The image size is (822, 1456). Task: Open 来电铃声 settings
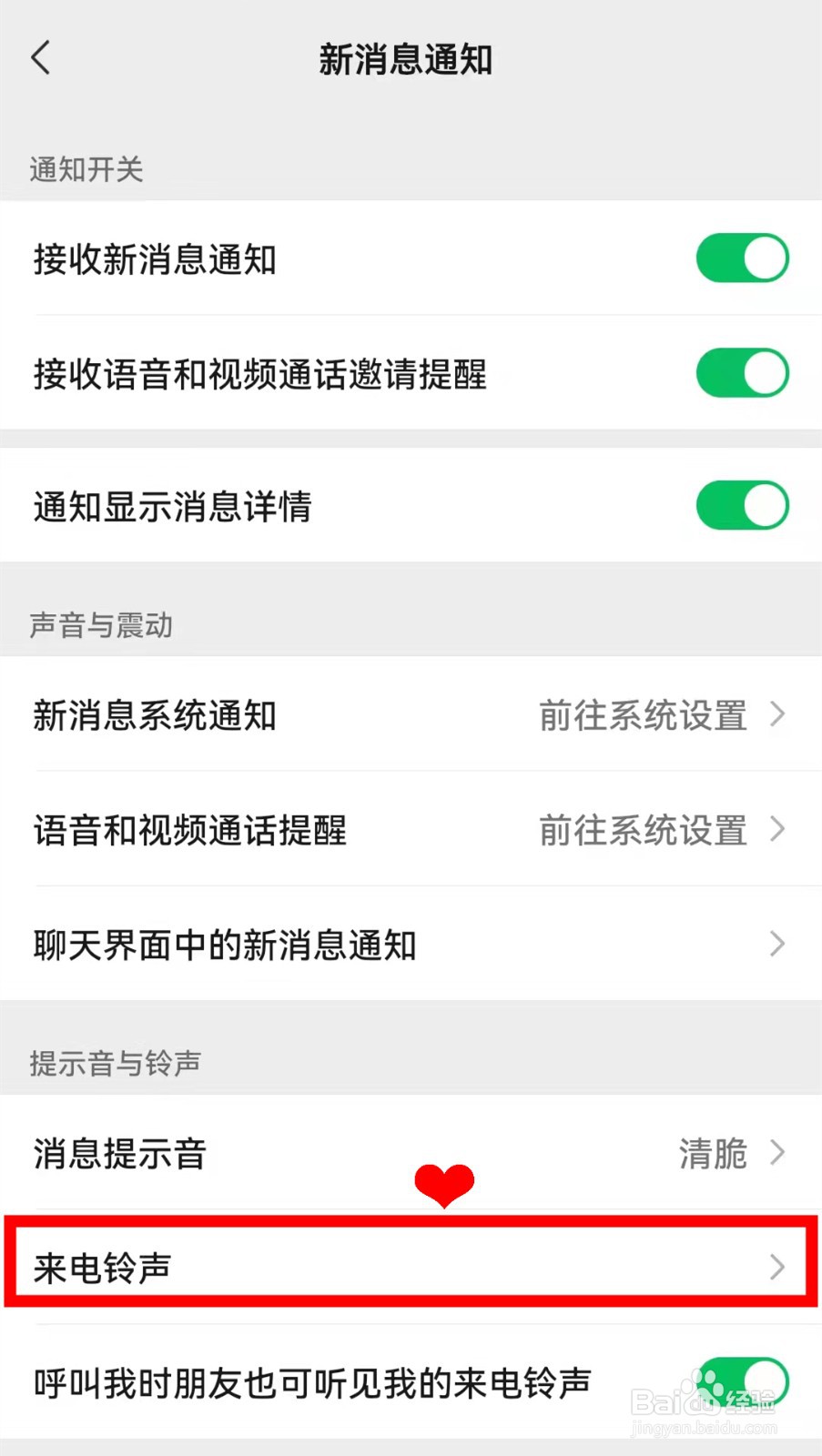(x=411, y=1267)
